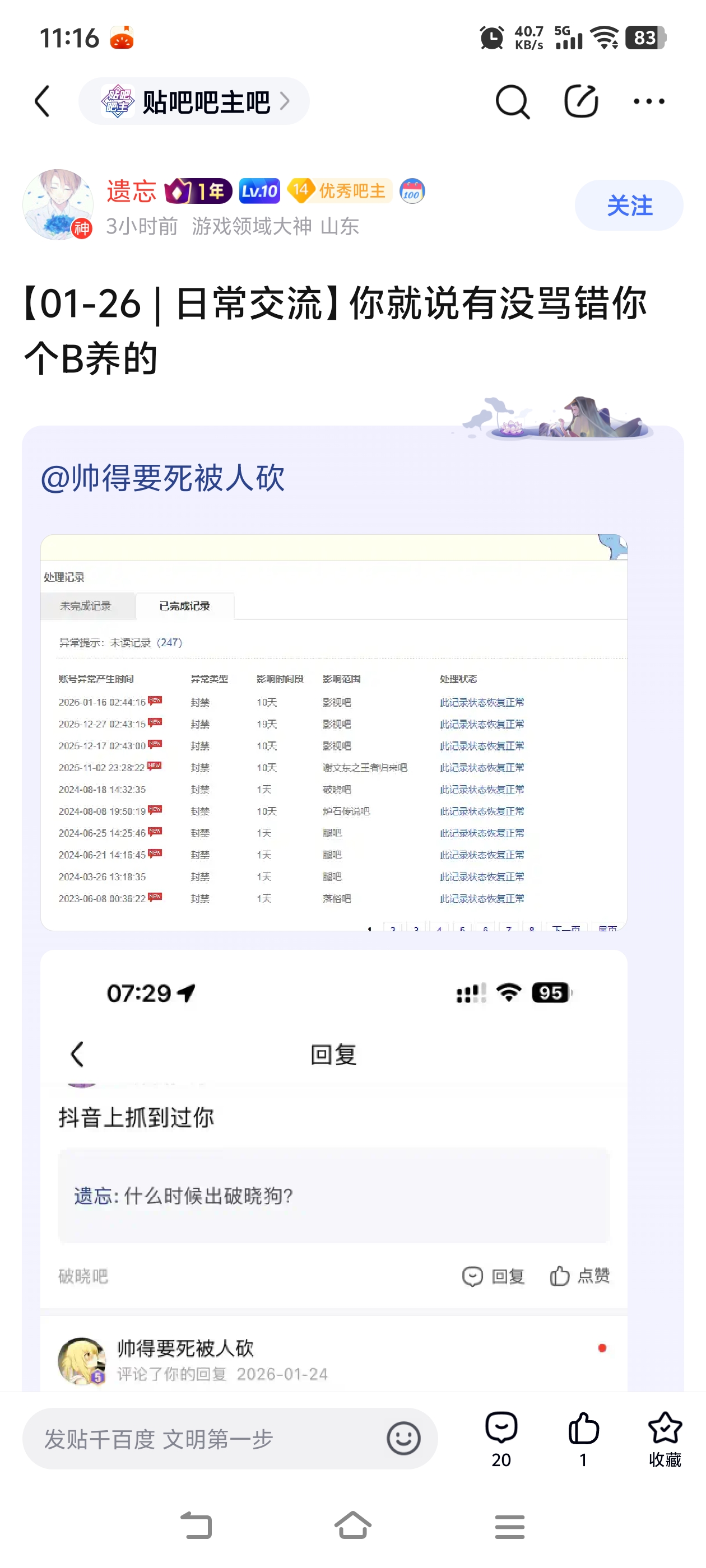The image size is (706, 1568).
Task: Go to the system home screen
Action: point(352,1526)
